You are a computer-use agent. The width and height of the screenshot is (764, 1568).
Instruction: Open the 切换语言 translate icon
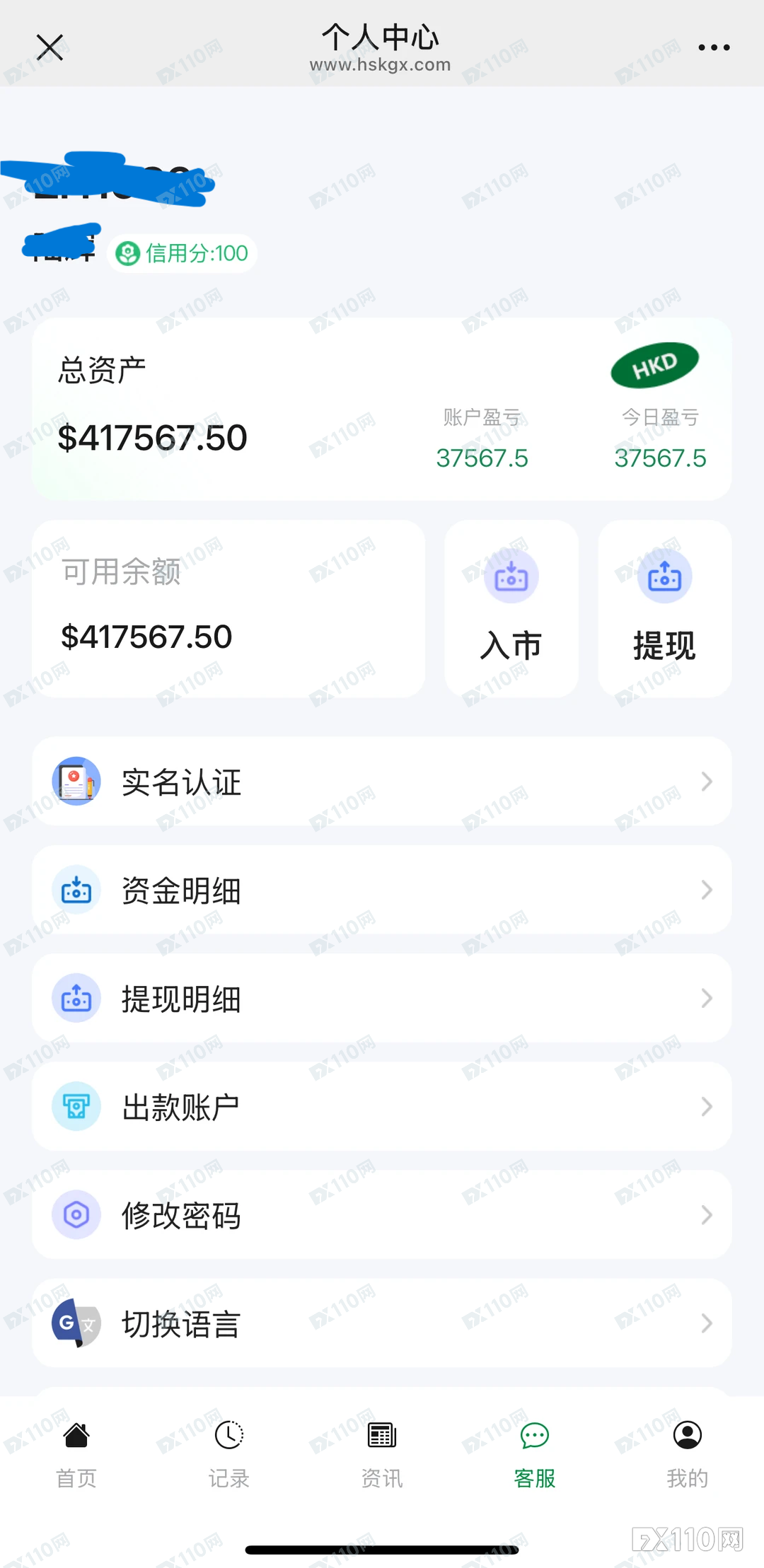point(75,1323)
